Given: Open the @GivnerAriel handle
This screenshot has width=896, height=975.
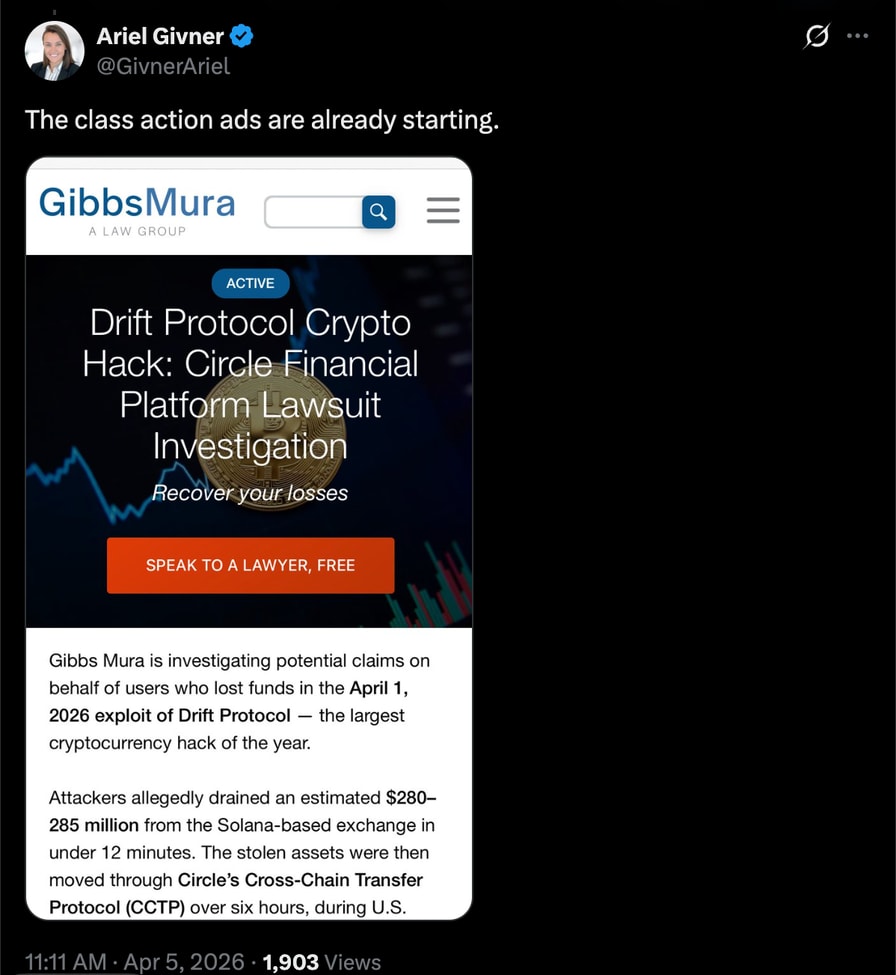Looking at the screenshot, I should pos(163,66).
